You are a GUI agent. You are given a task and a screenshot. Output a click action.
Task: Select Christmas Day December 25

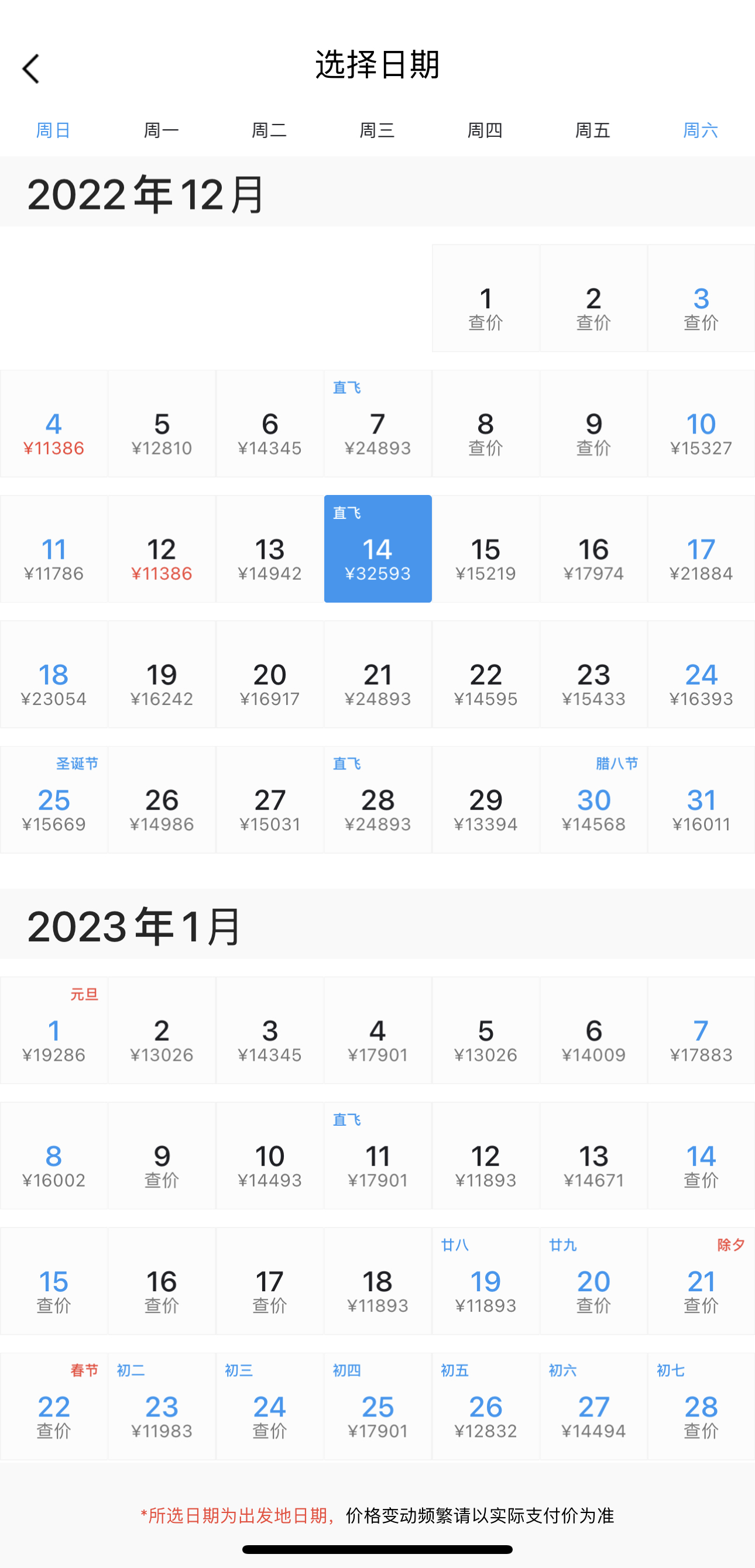pyautogui.click(x=54, y=803)
